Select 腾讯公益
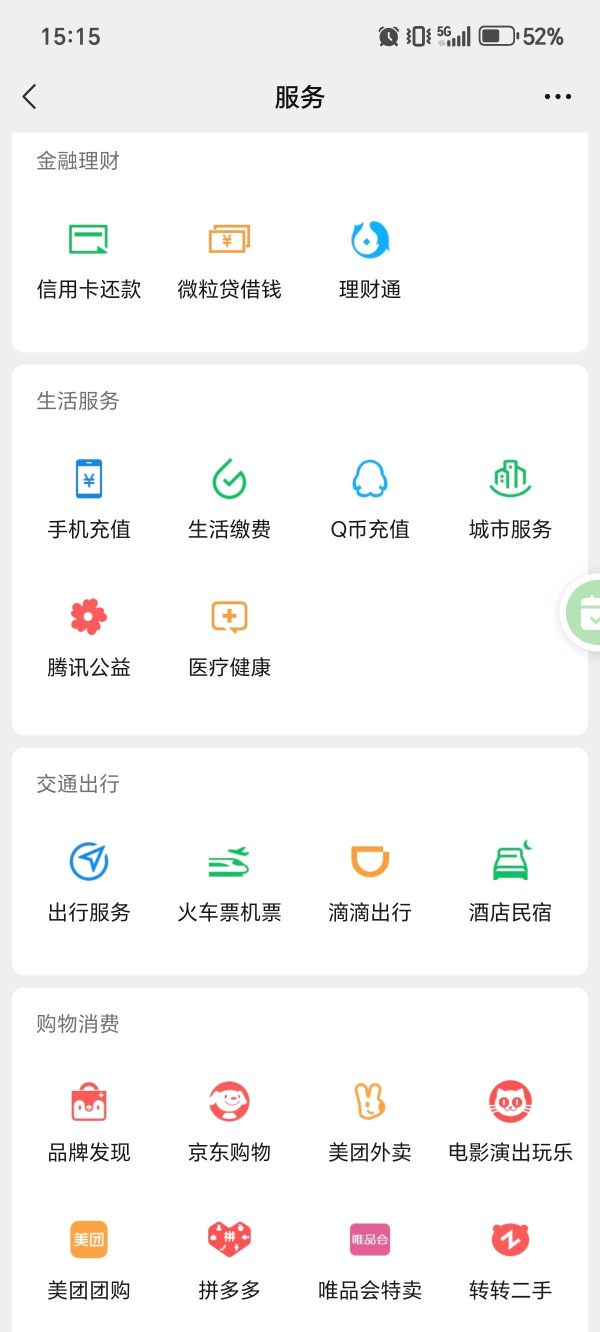The image size is (600, 1332). click(x=89, y=637)
